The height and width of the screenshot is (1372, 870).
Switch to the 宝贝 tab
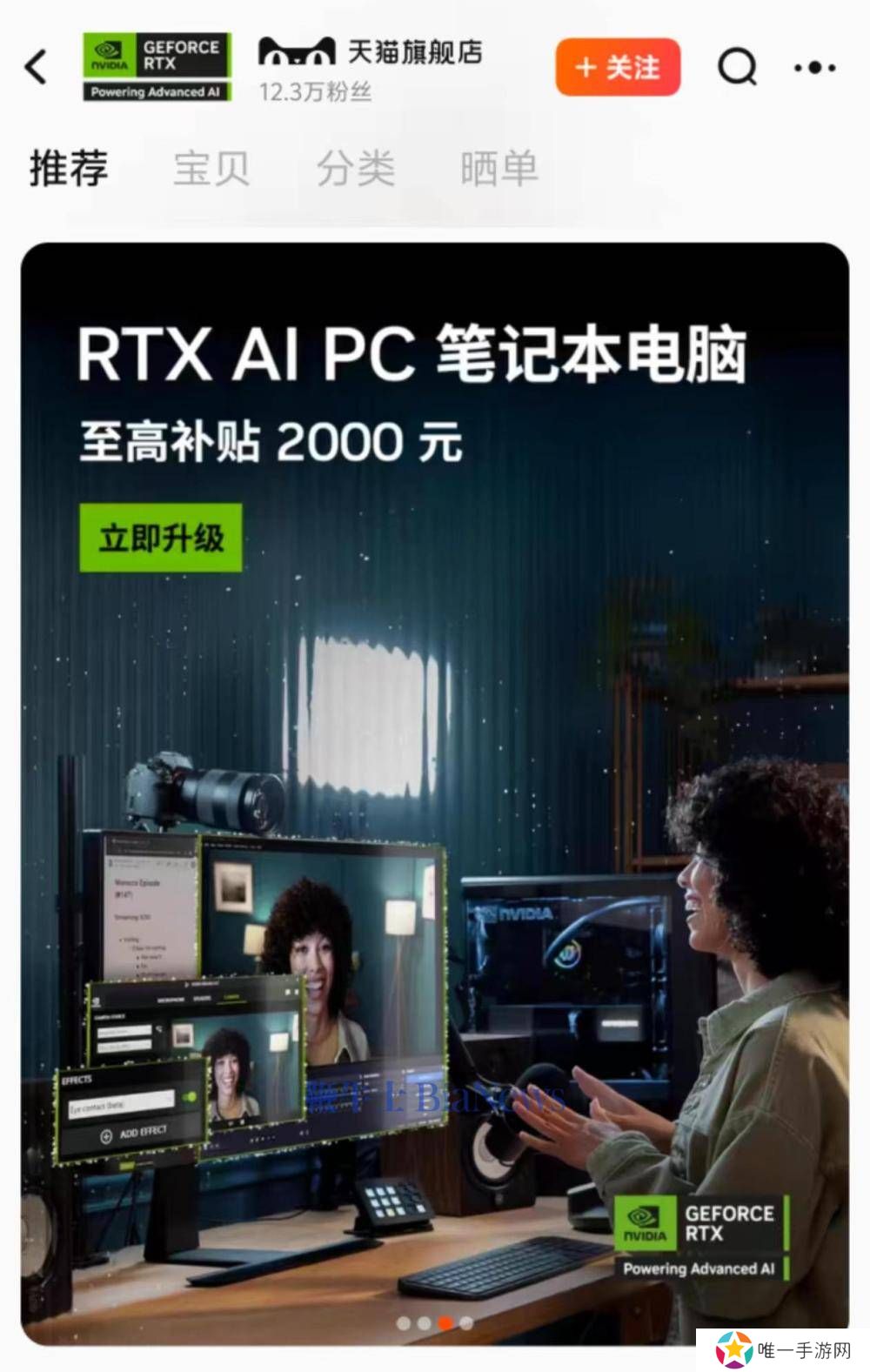coord(211,168)
